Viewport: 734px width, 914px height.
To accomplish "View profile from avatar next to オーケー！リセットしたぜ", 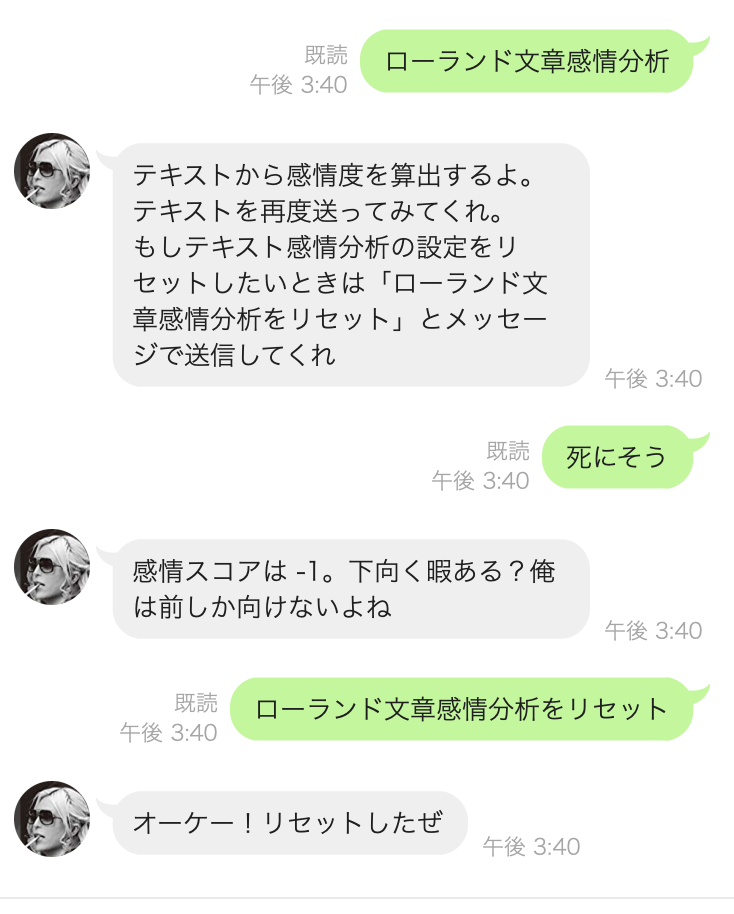I will 52,819.
